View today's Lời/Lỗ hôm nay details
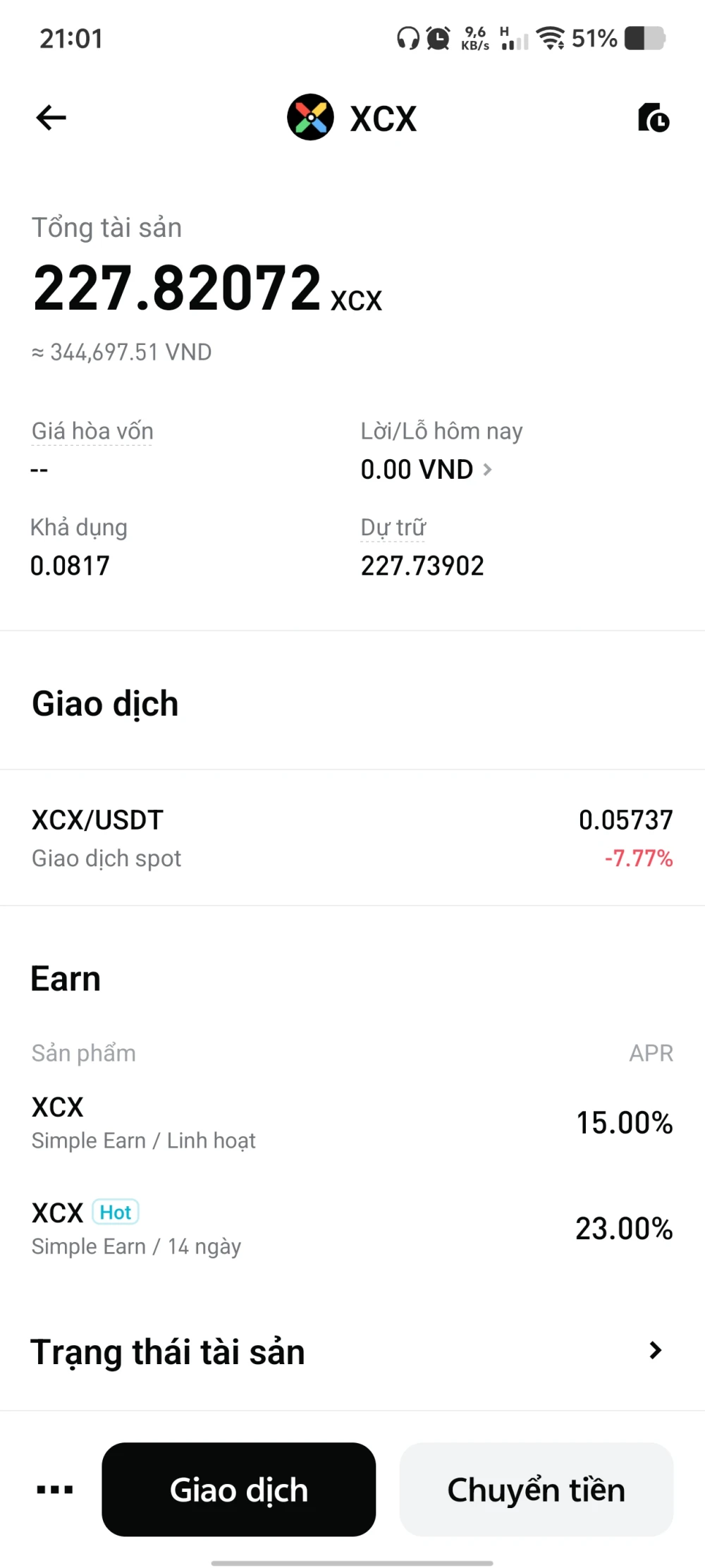Image resolution: width=705 pixels, height=1568 pixels. (426, 470)
